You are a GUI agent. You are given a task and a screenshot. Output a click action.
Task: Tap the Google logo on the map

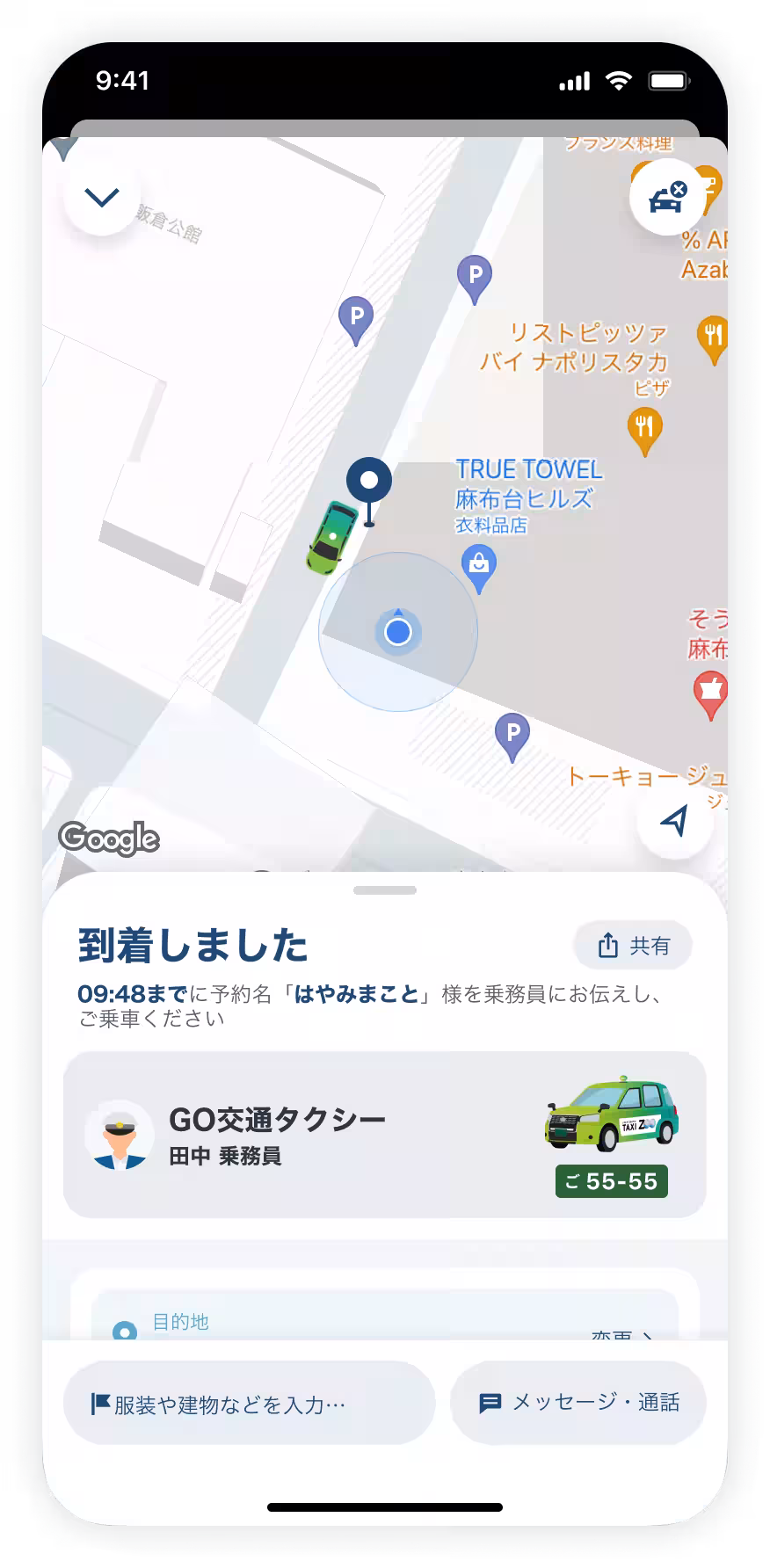[x=110, y=839]
